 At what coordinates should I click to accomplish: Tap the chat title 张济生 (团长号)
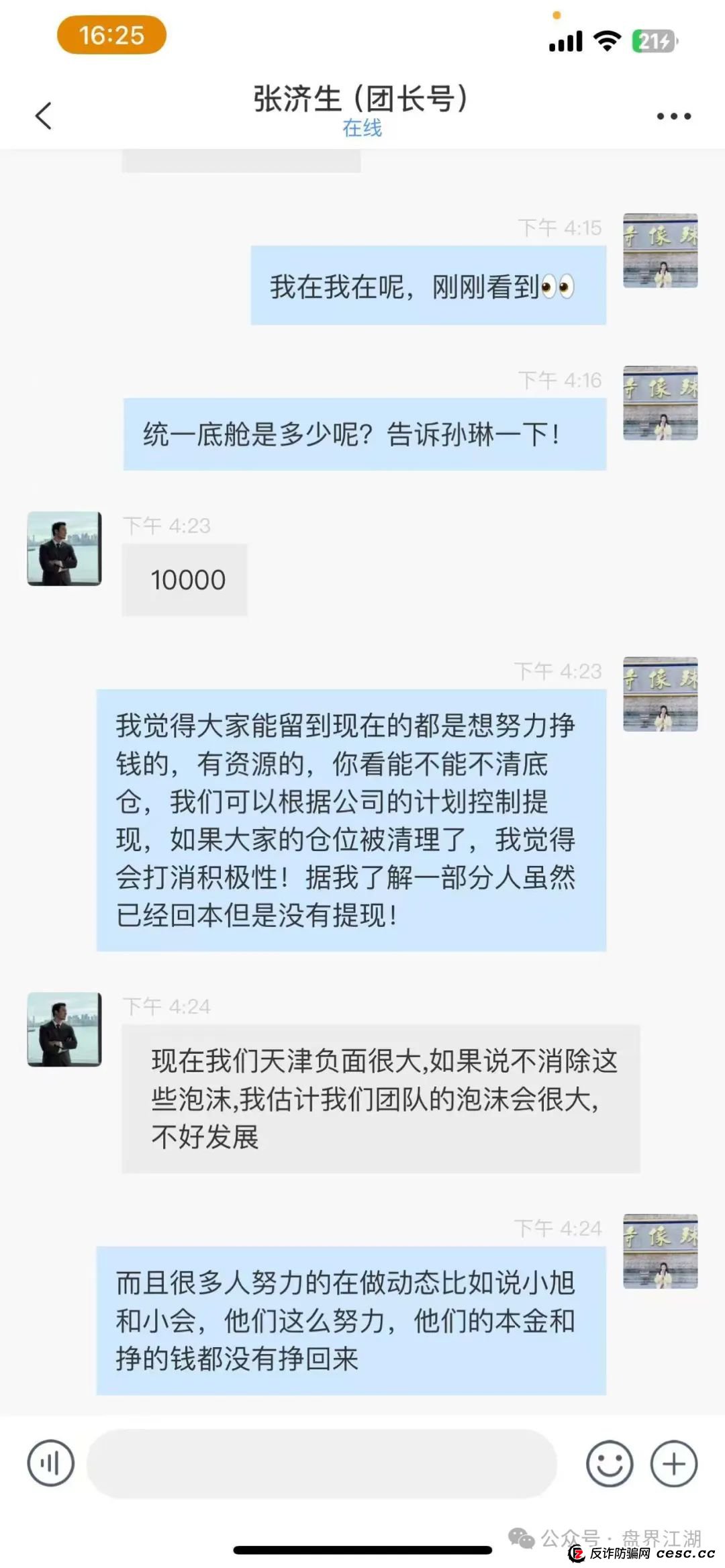362,97
